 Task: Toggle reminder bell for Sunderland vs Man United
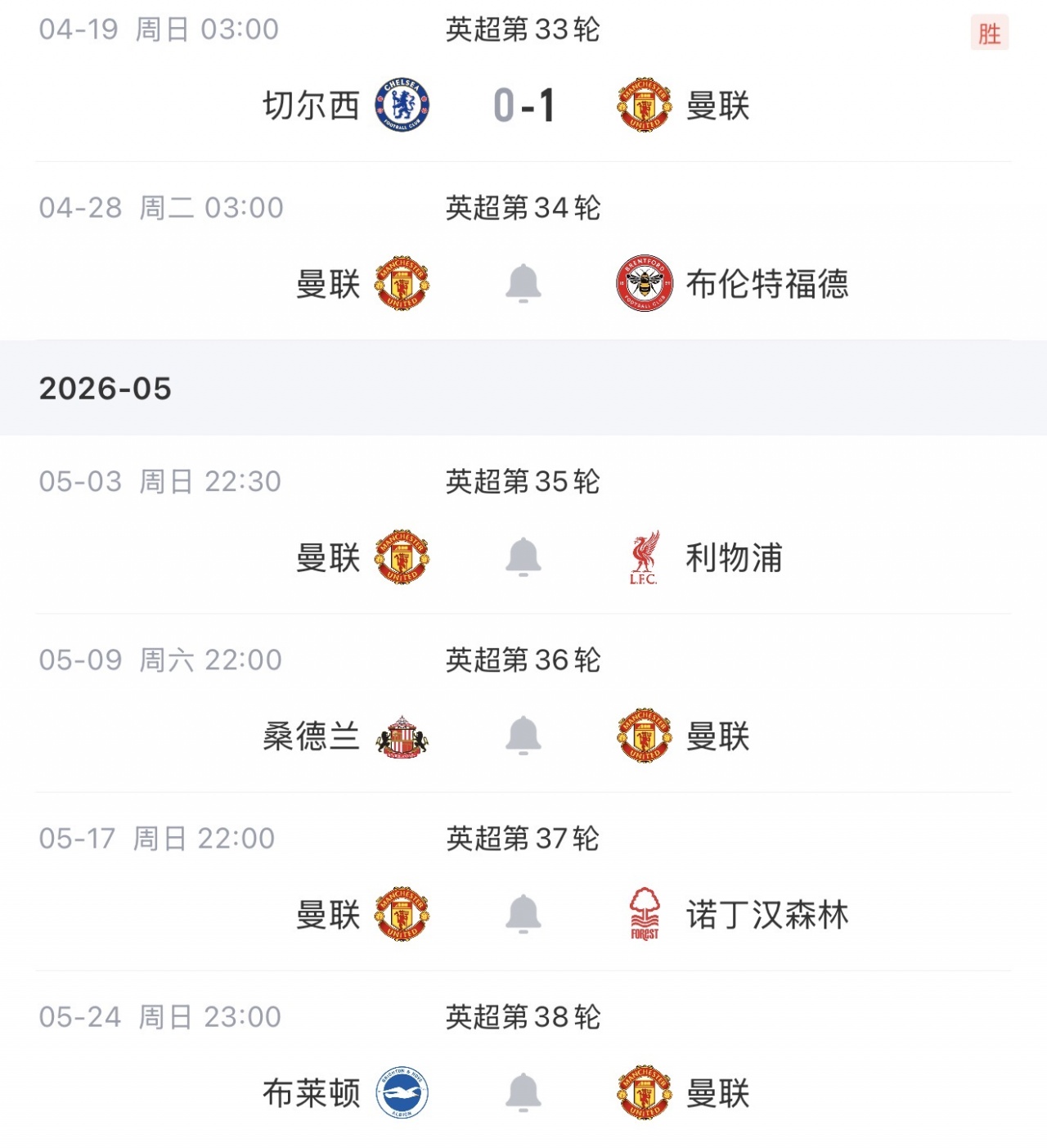point(523,736)
